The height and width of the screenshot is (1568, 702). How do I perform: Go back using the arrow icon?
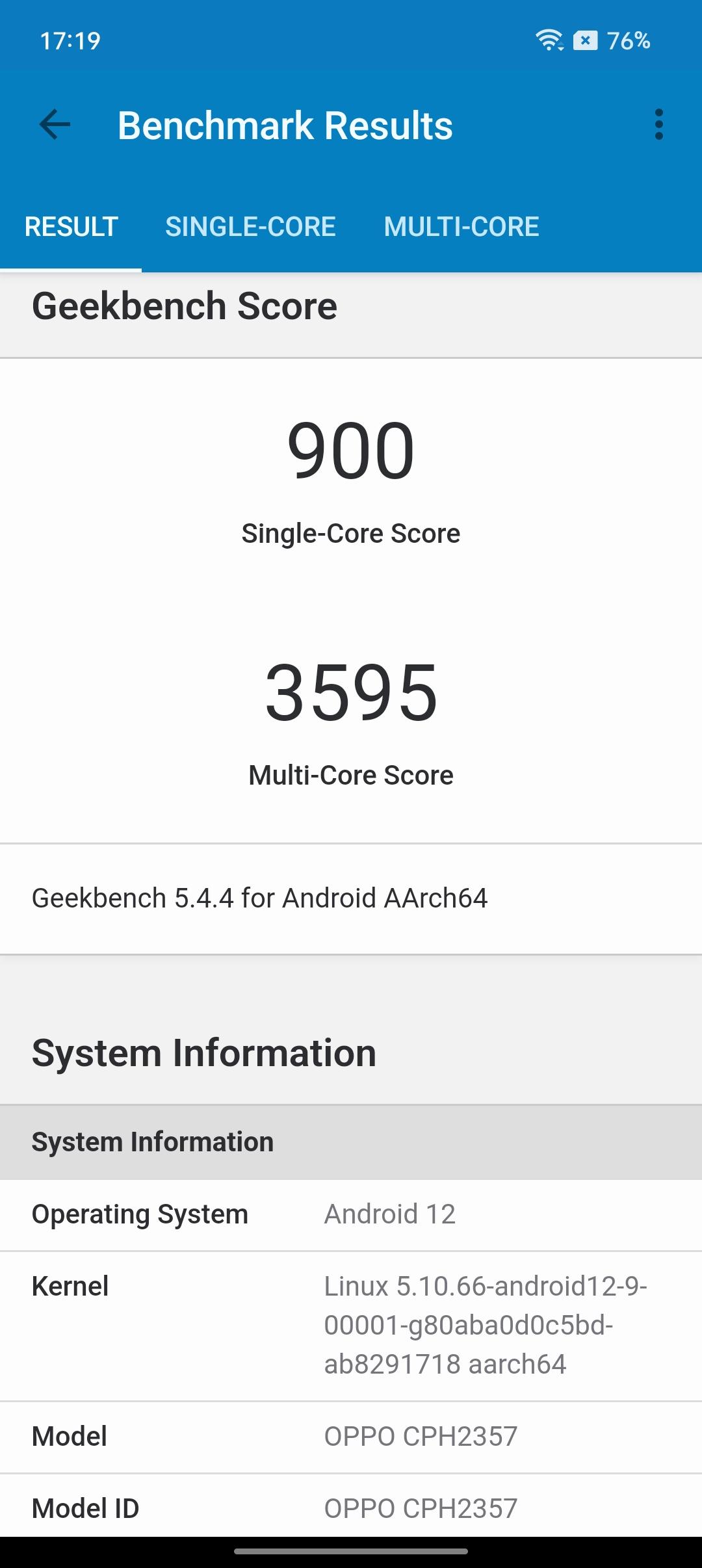click(x=55, y=125)
